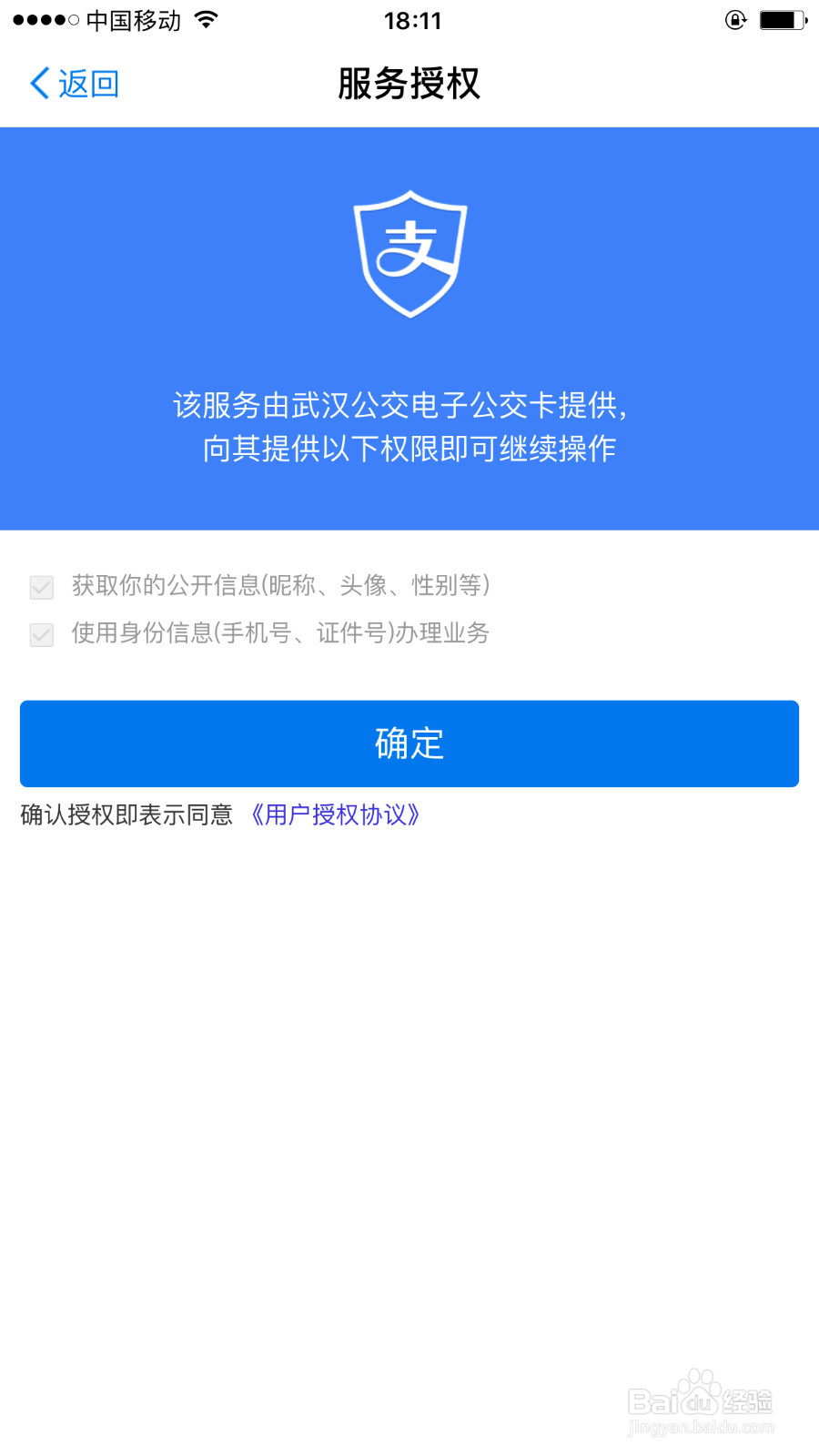Click the blue service description banner
Viewport: 819px width, 1456px height.
(409, 328)
